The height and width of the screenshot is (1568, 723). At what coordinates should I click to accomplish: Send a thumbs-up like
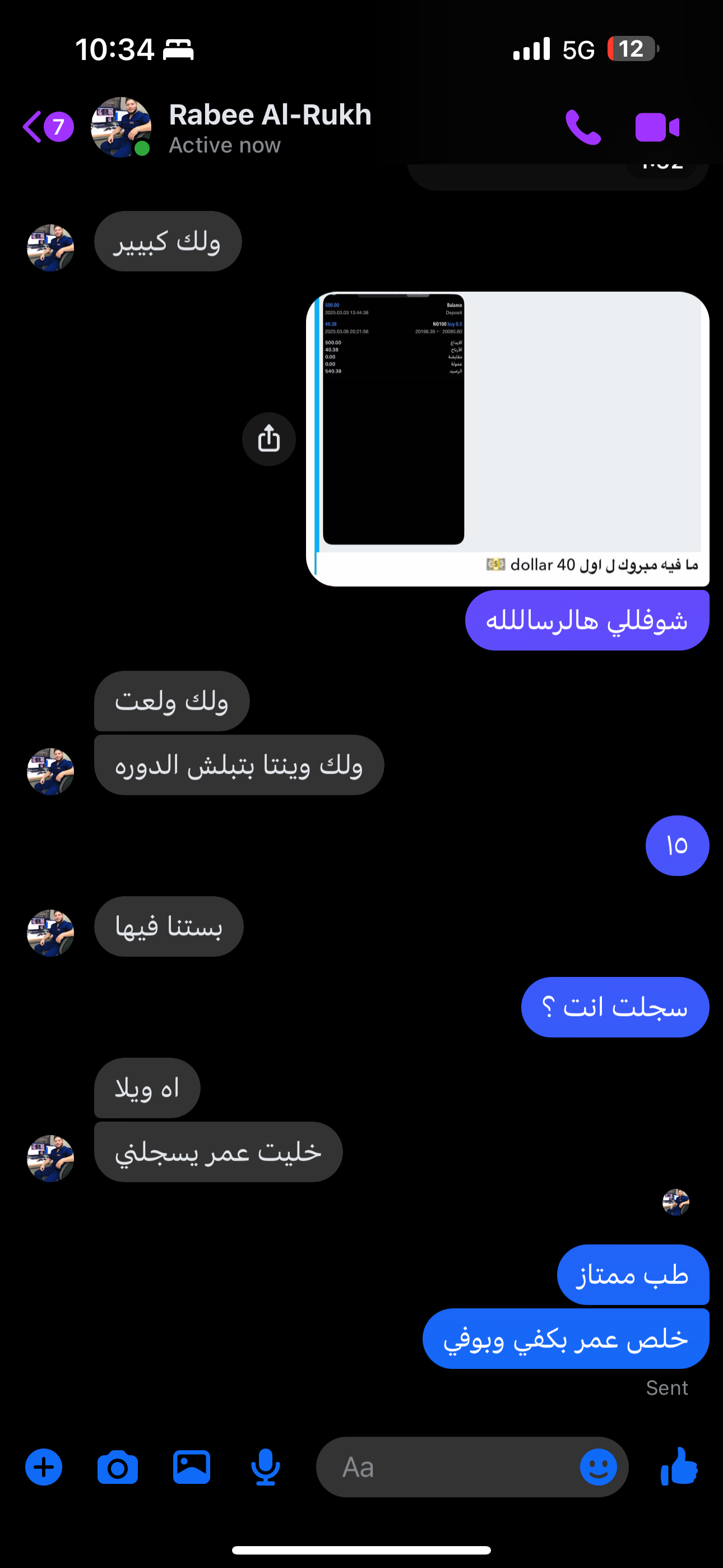pyautogui.click(x=679, y=1466)
